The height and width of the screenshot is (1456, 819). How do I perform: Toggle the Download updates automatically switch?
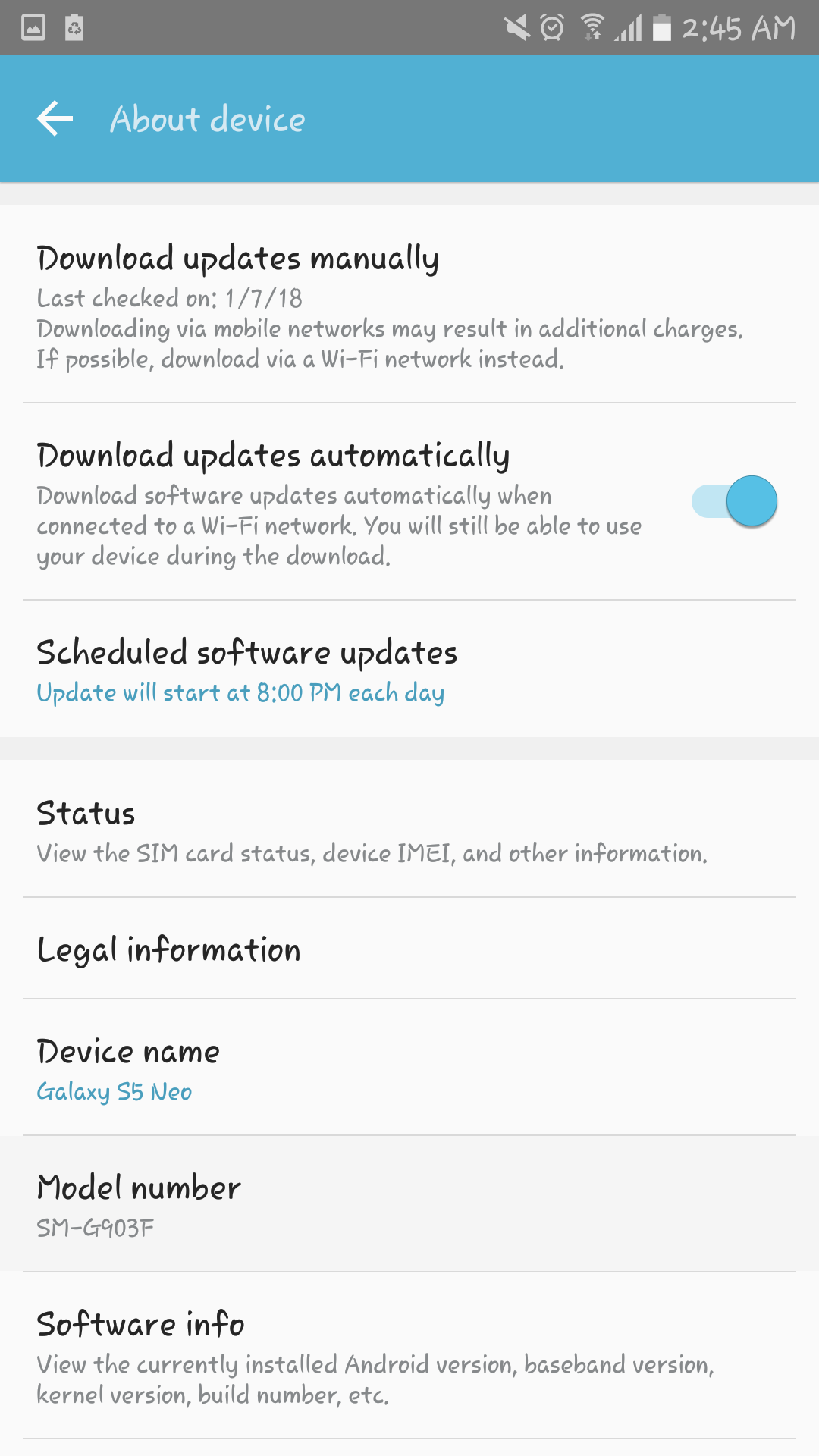pos(734,501)
